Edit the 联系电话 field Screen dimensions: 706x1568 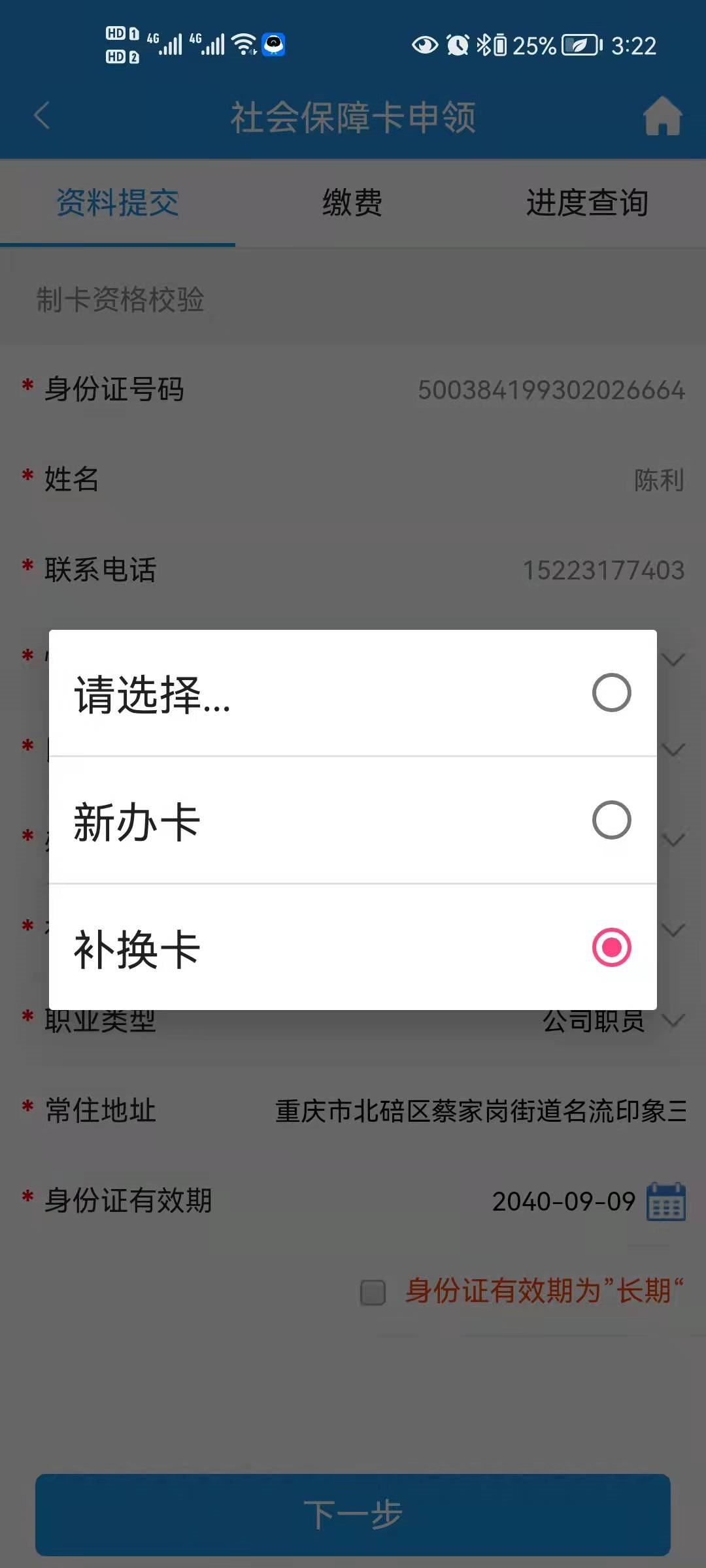click(x=603, y=570)
